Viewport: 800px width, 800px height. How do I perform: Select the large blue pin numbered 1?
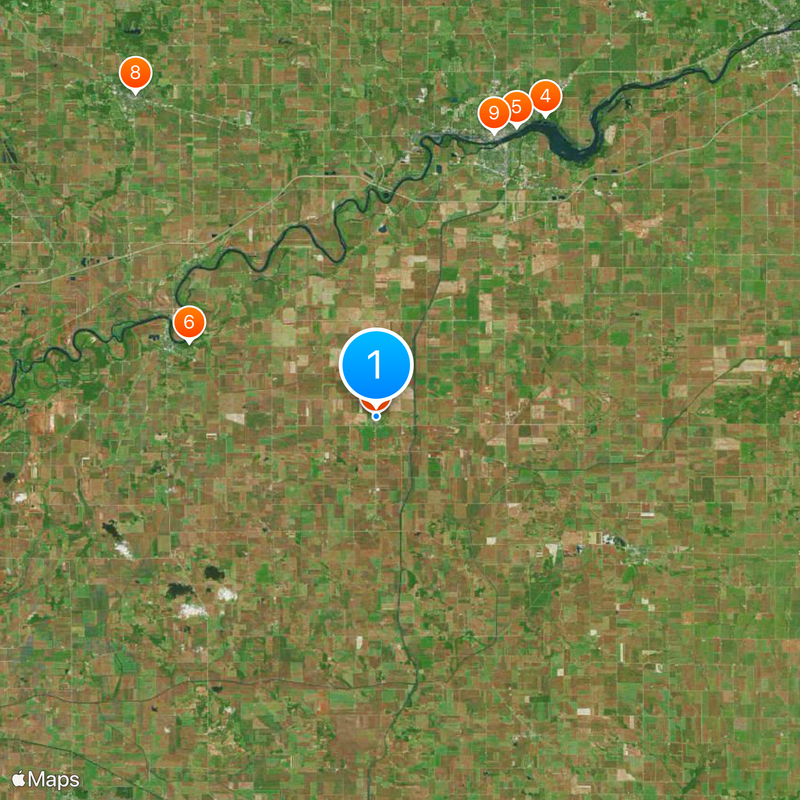click(376, 365)
